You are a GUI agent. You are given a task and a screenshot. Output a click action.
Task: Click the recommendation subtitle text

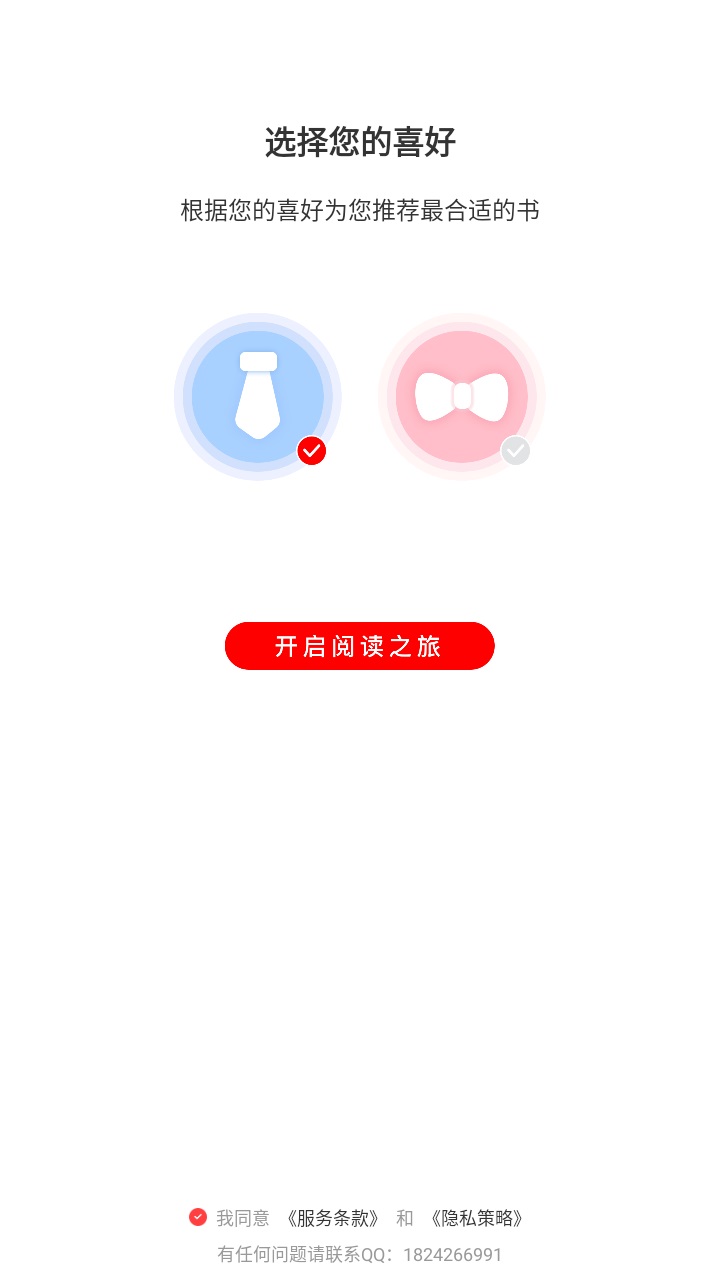click(x=360, y=212)
